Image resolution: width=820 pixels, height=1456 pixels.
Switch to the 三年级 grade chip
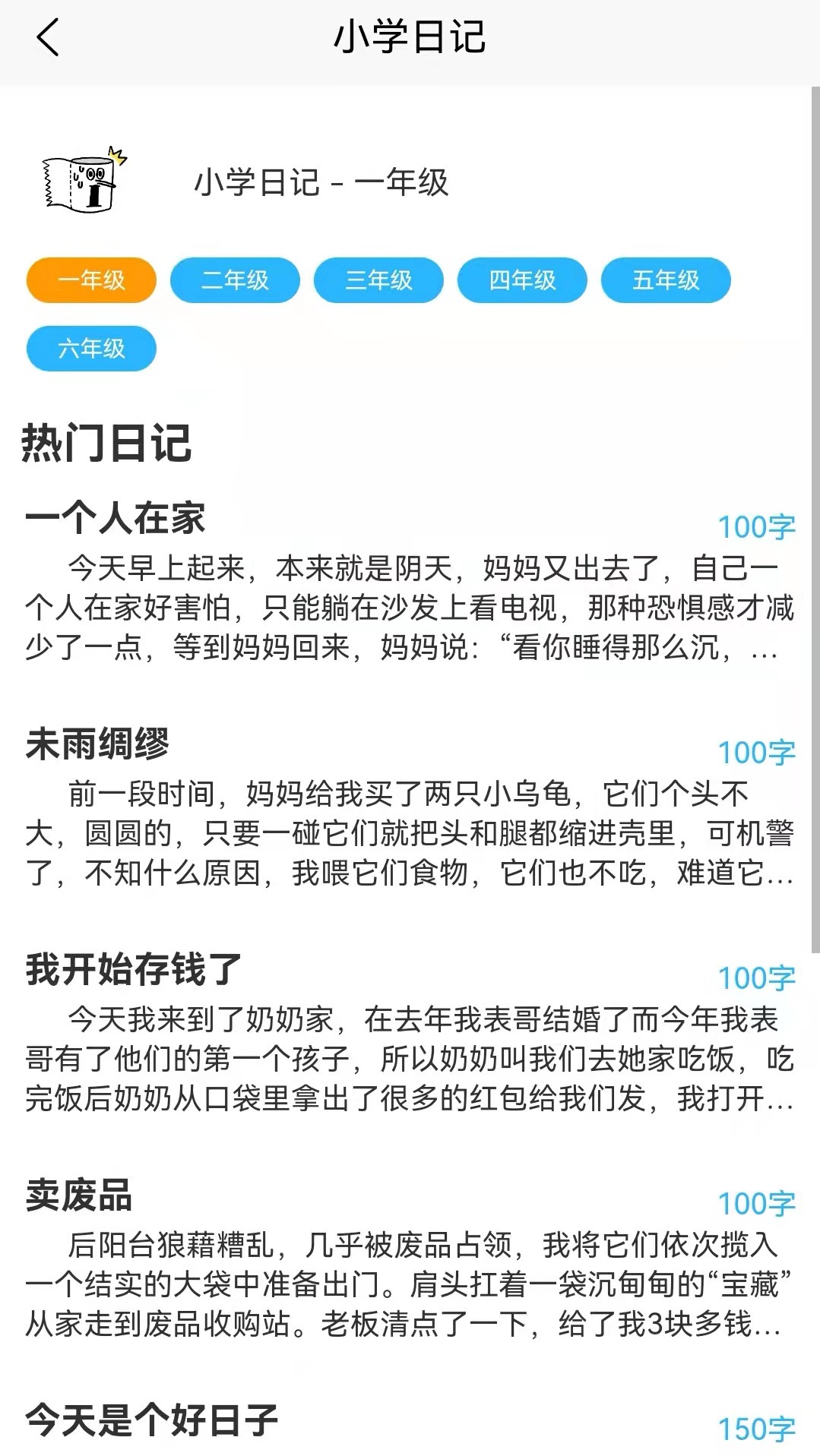(378, 280)
